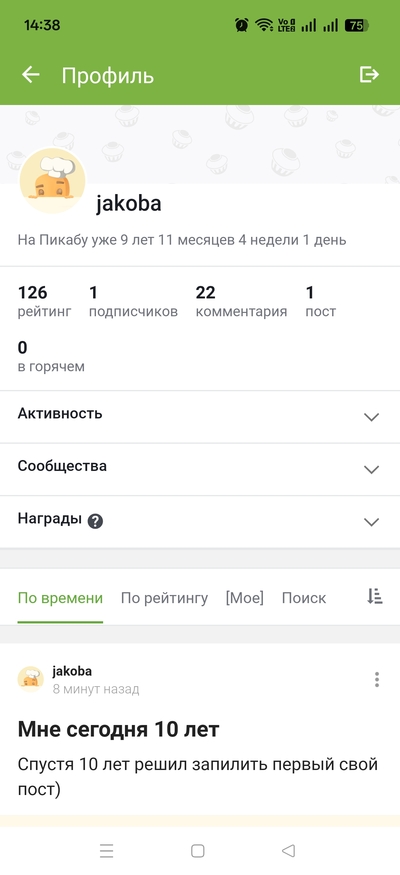Open the three-dot menu on jakoba's post
400x875 pixels.
click(x=377, y=679)
